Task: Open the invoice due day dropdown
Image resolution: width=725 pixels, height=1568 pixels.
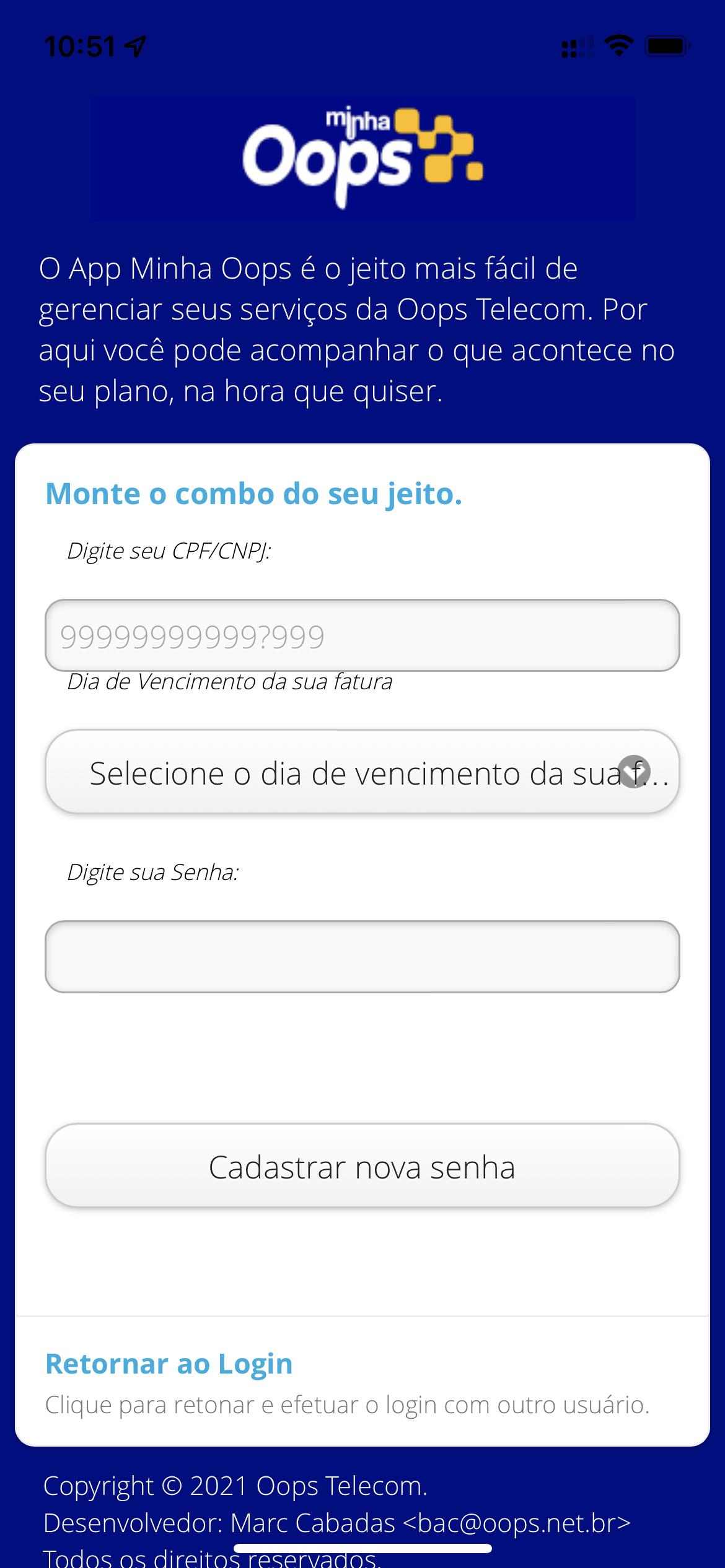Action: pos(362,772)
